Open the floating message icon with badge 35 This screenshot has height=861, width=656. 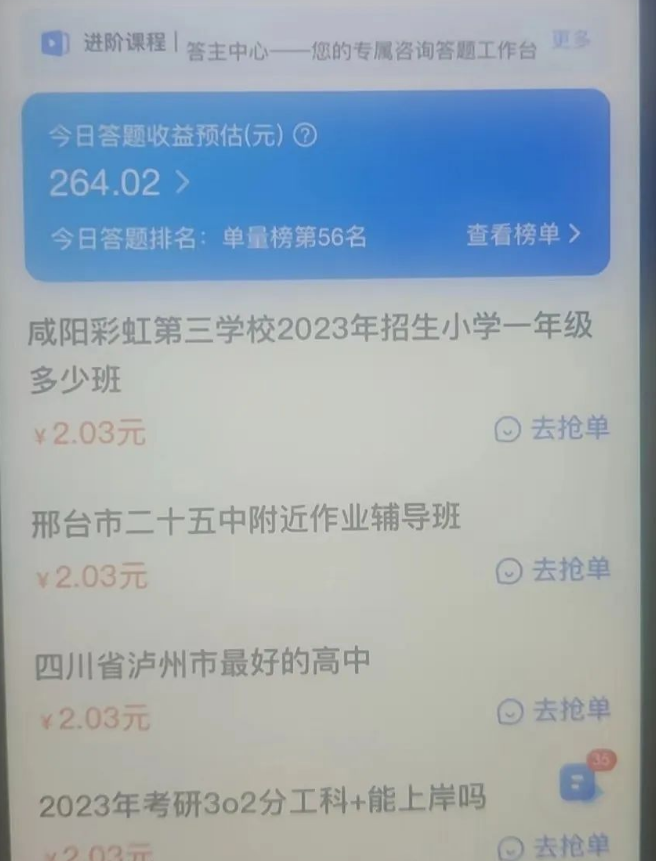click(579, 782)
